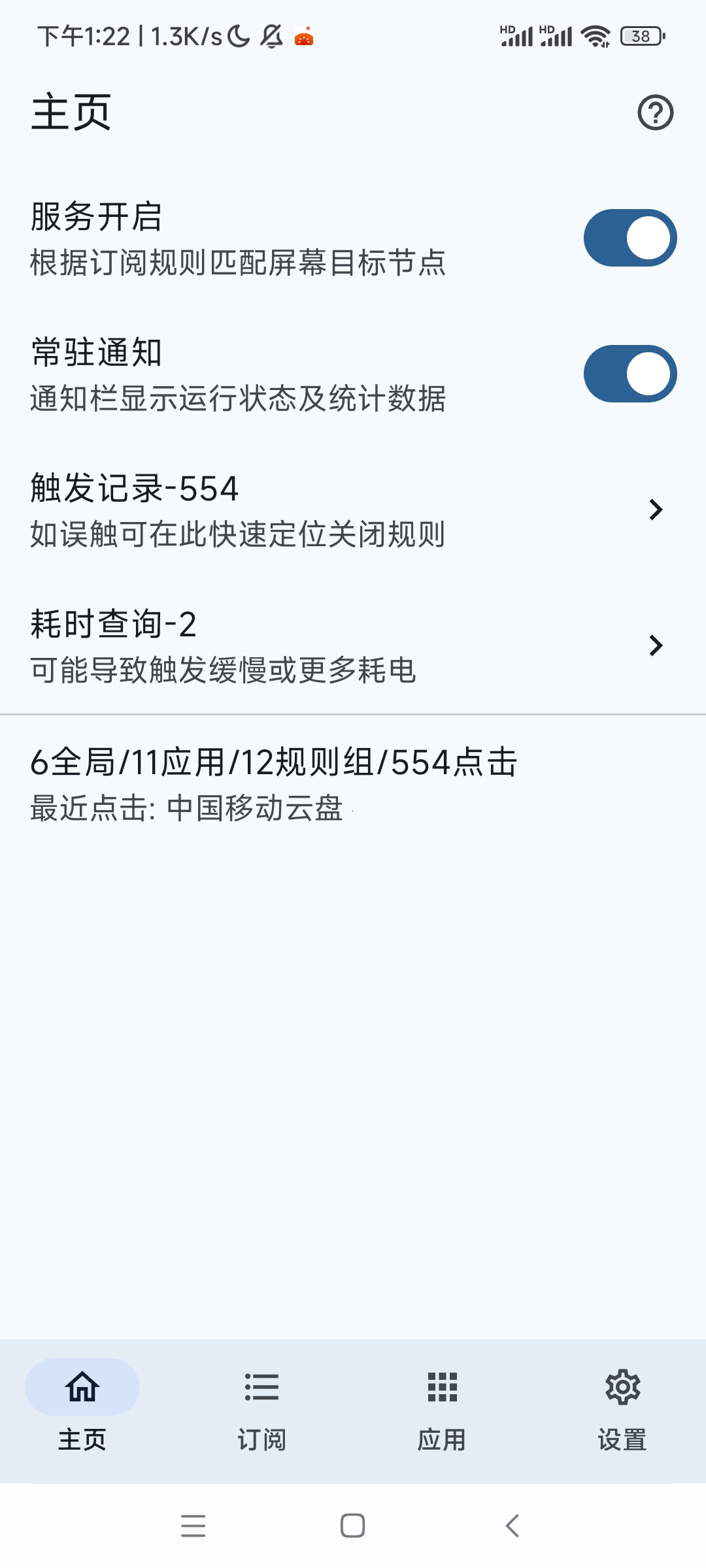
Task: Disable the 常驻通知 switch
Action: (630, 374)
